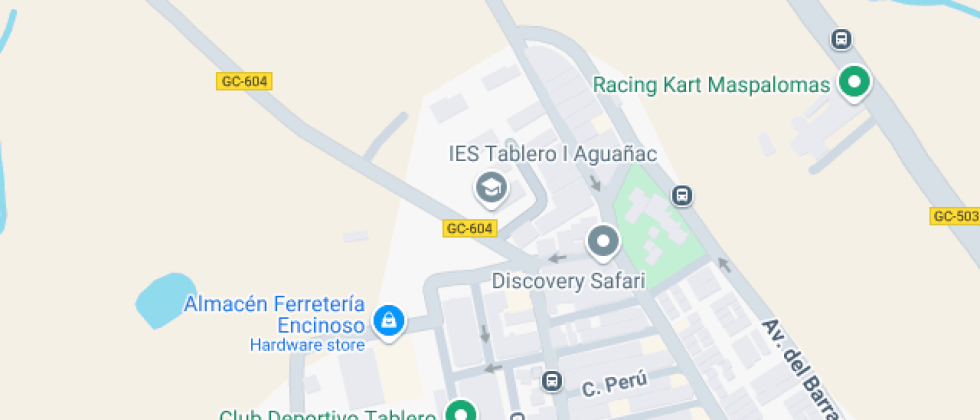Open the bus stop beside the green park
The width and height of the screenshot is (980, 420).
(683, 196)
